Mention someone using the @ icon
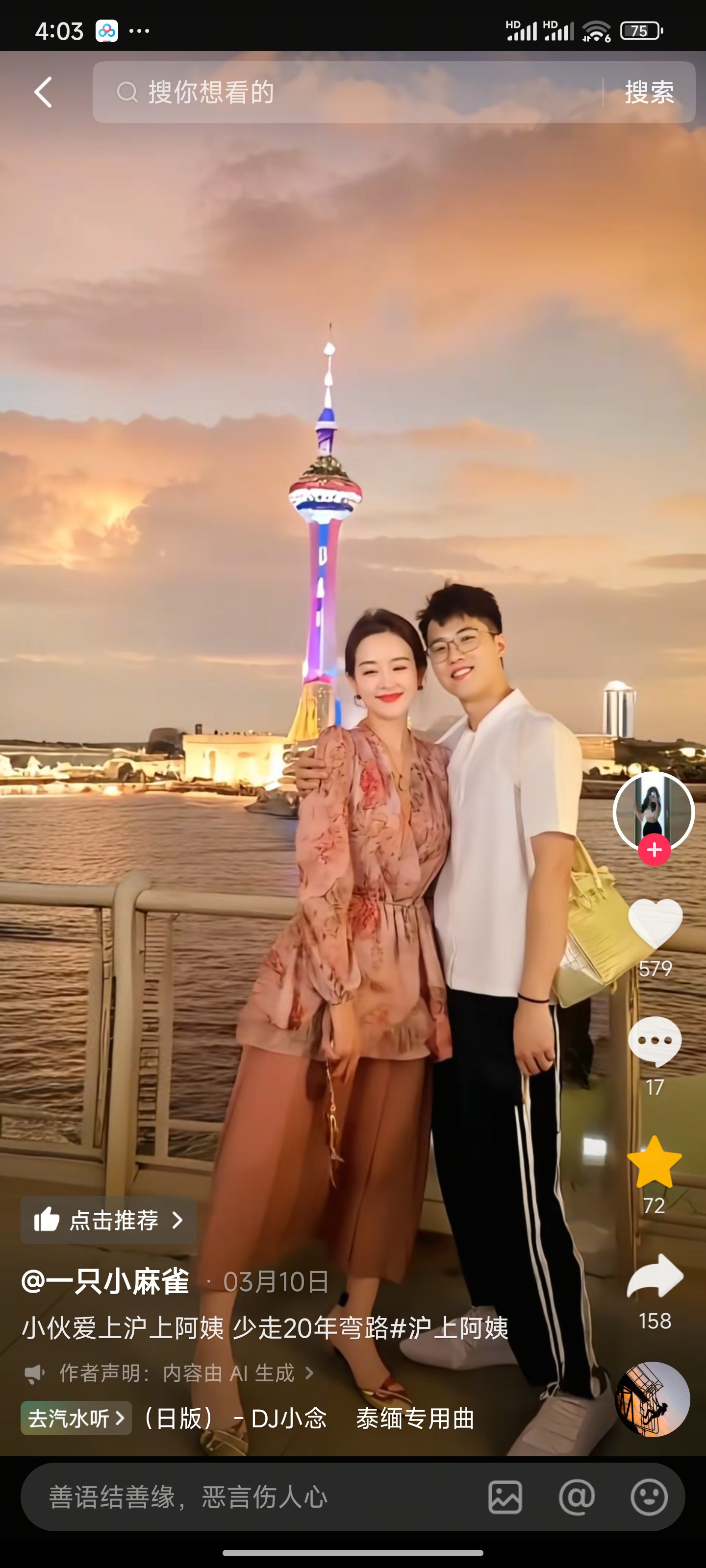 577,1497
